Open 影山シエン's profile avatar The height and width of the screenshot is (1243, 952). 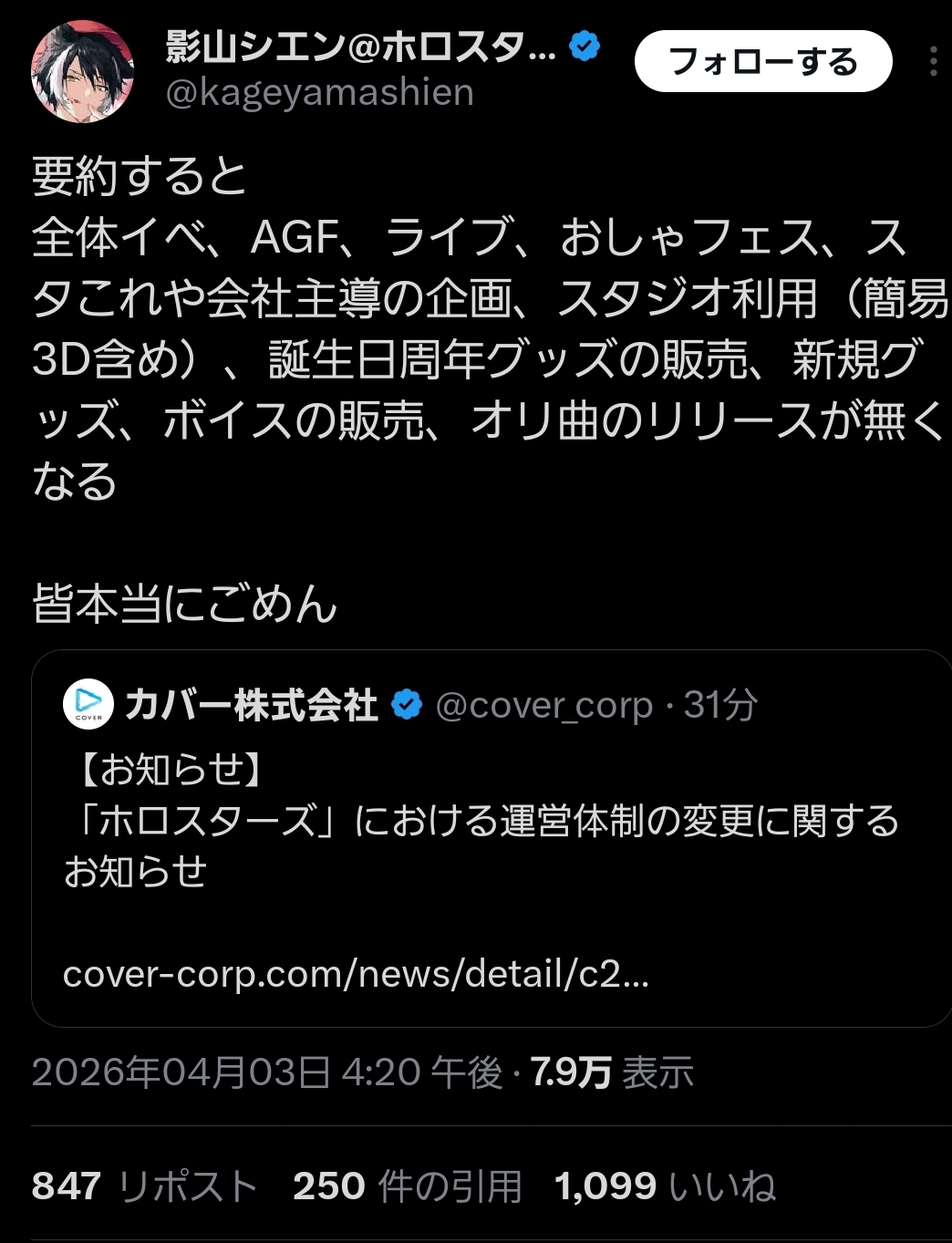[x=82, y=71]
